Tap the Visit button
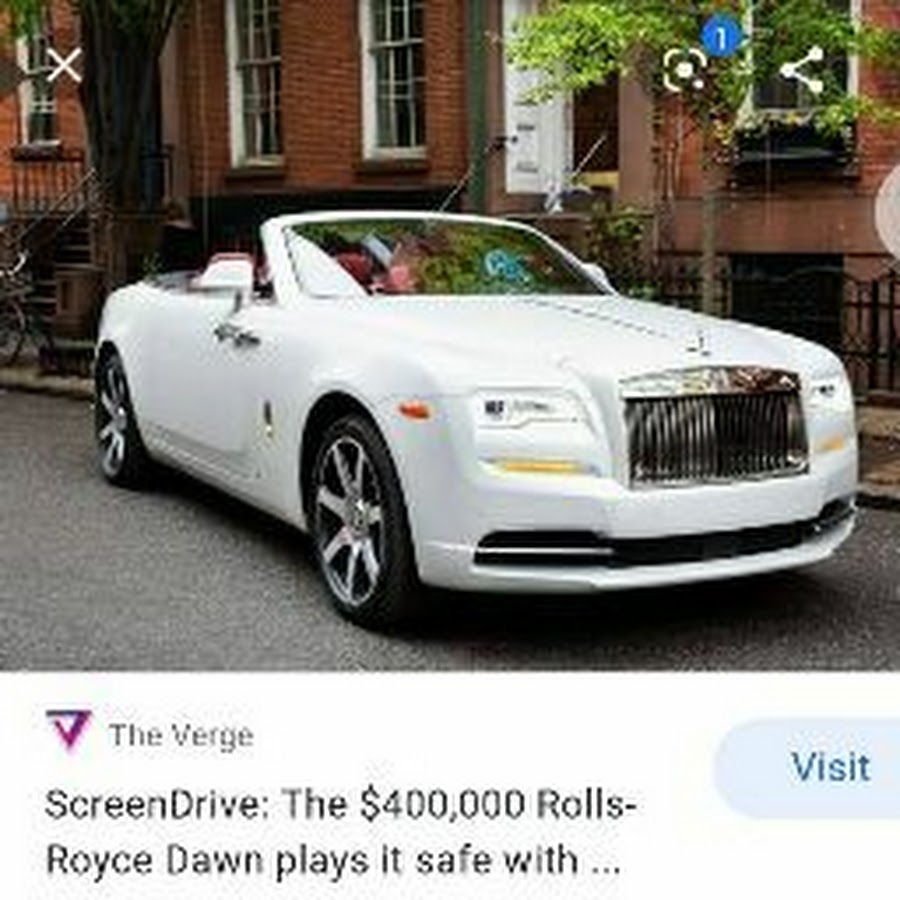Viewport: 900px width, 900px height. 828,767
